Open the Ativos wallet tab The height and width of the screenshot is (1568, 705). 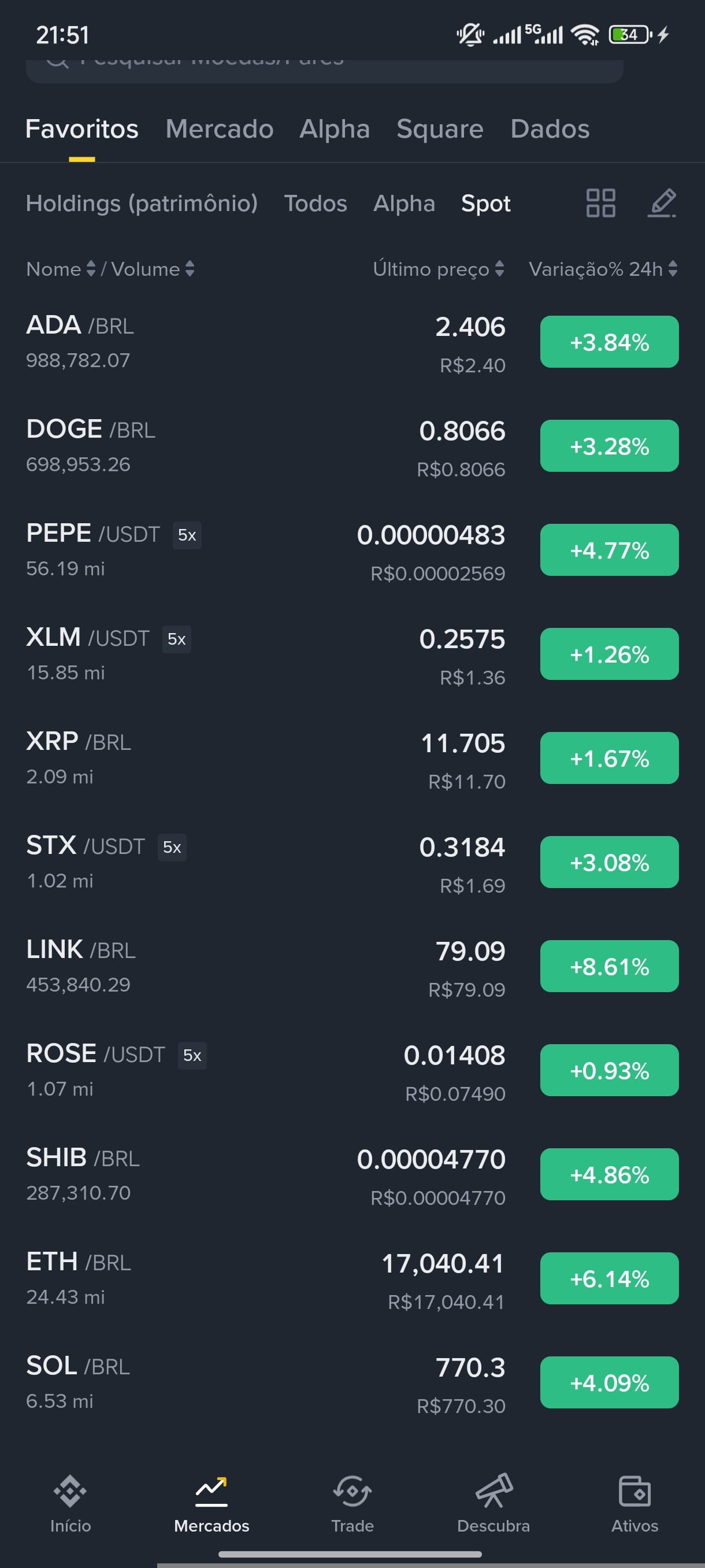(634, 1504)
